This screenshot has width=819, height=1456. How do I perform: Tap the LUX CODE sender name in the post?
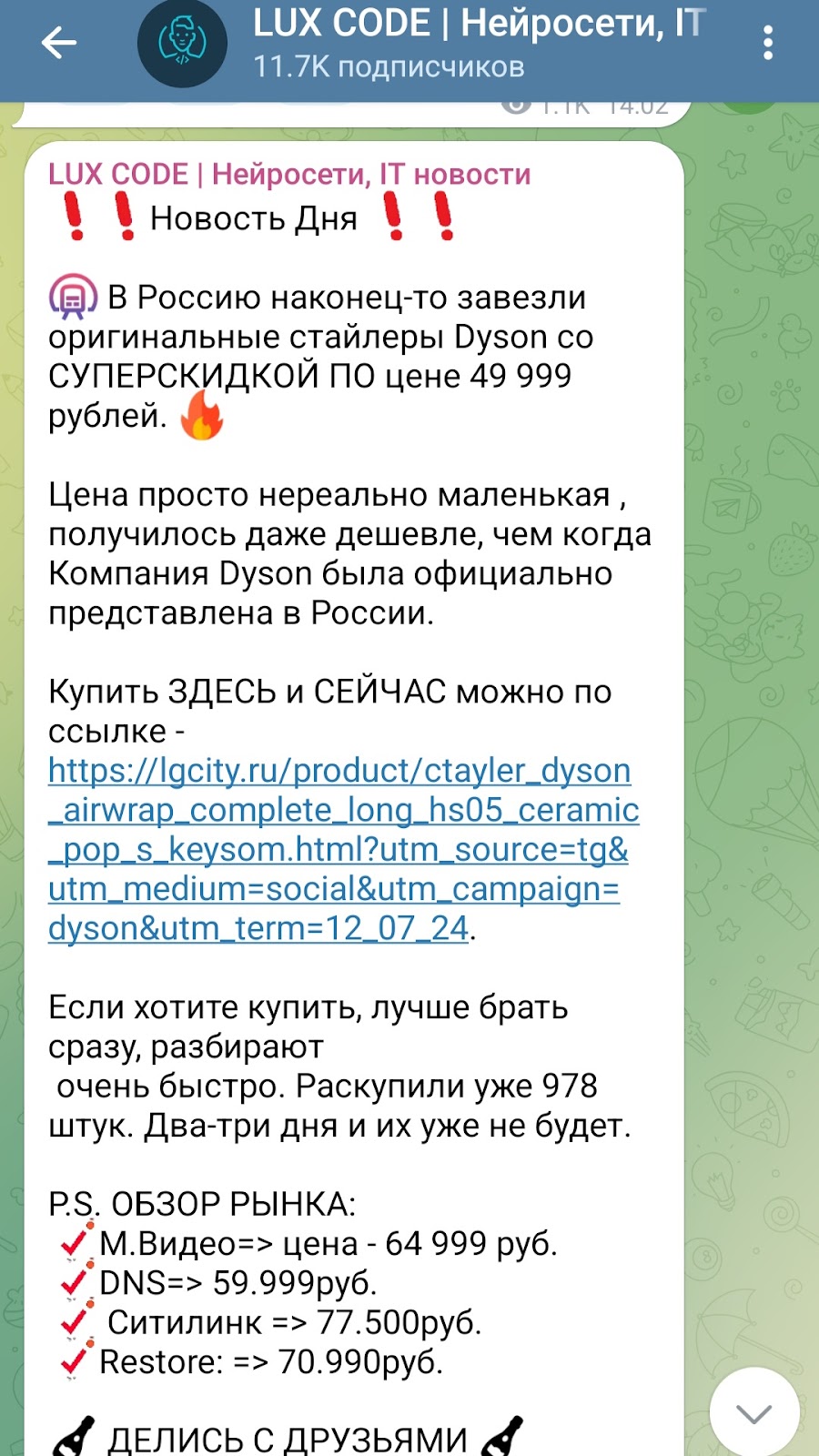[289, 174]
